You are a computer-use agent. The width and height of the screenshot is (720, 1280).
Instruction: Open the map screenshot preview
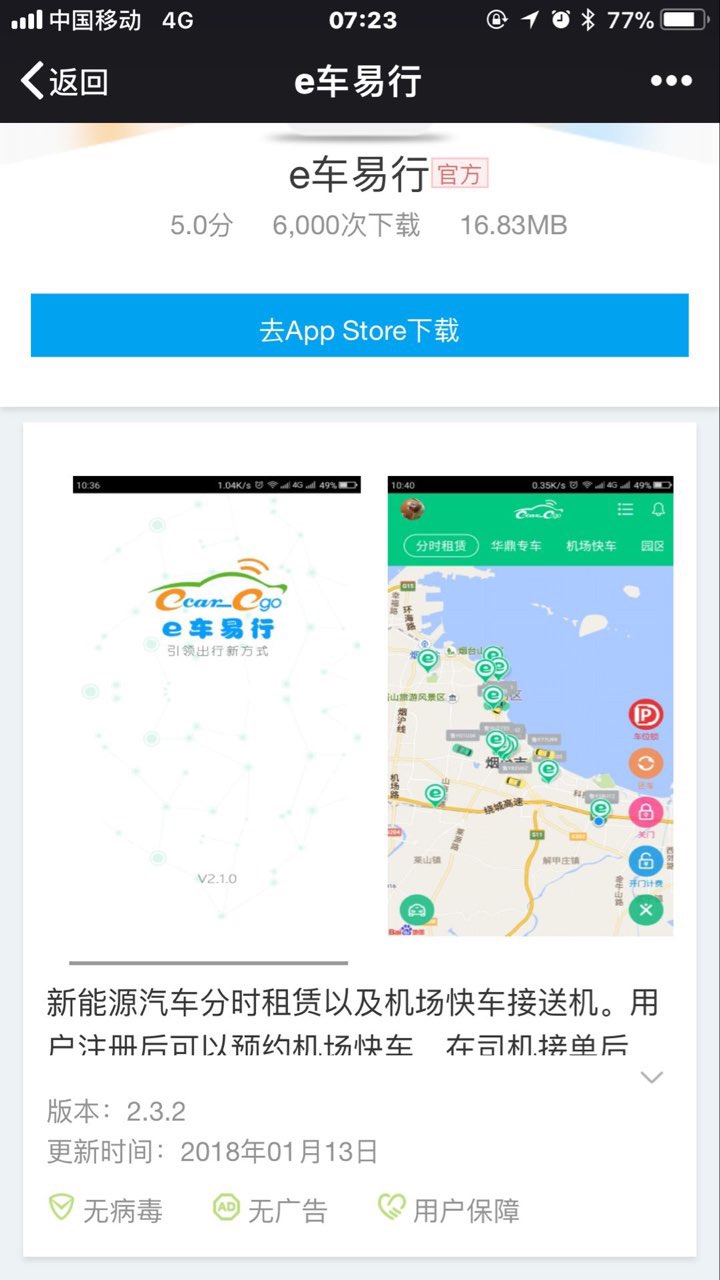(530, 706)
